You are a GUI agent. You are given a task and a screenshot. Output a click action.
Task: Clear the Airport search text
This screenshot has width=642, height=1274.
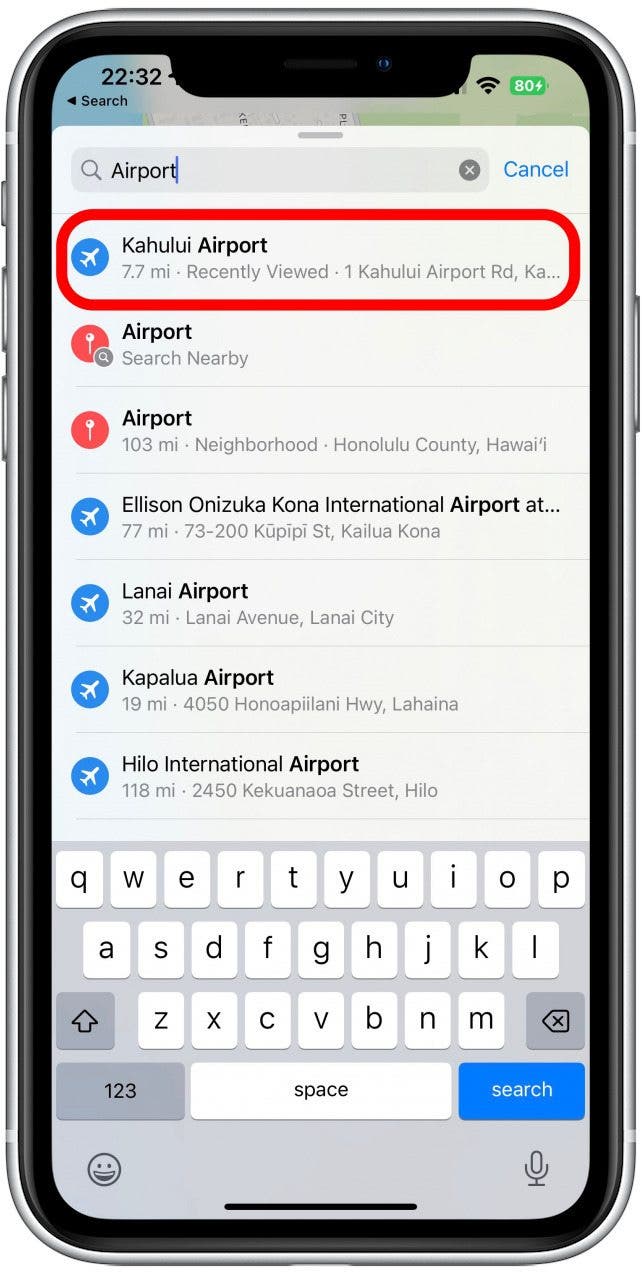(x=469, y=170)
